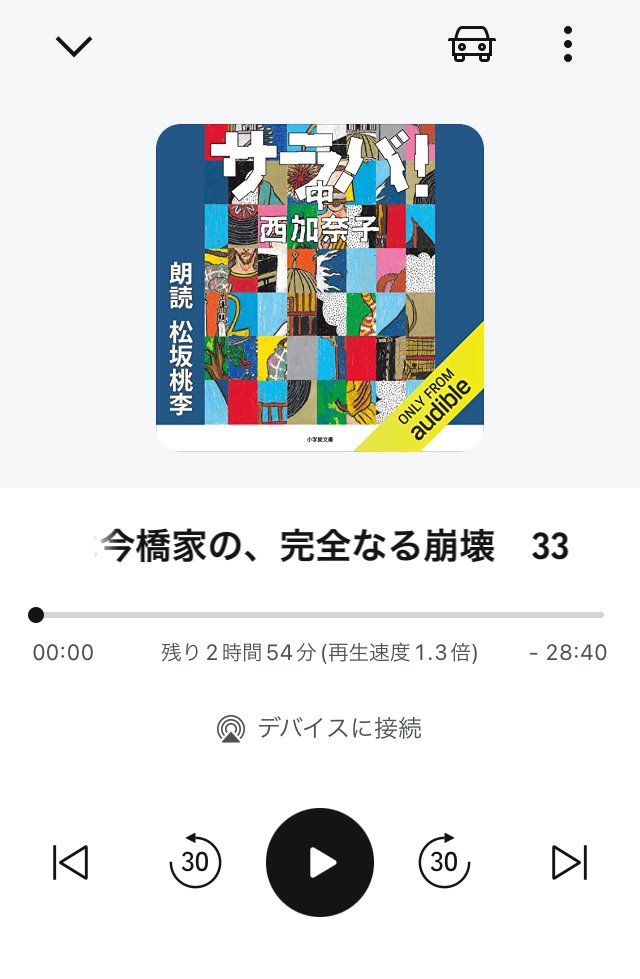Tap the サラバ! audiobook cover art
The width and height of the screenshot is (640, 979).
[320, 288]
